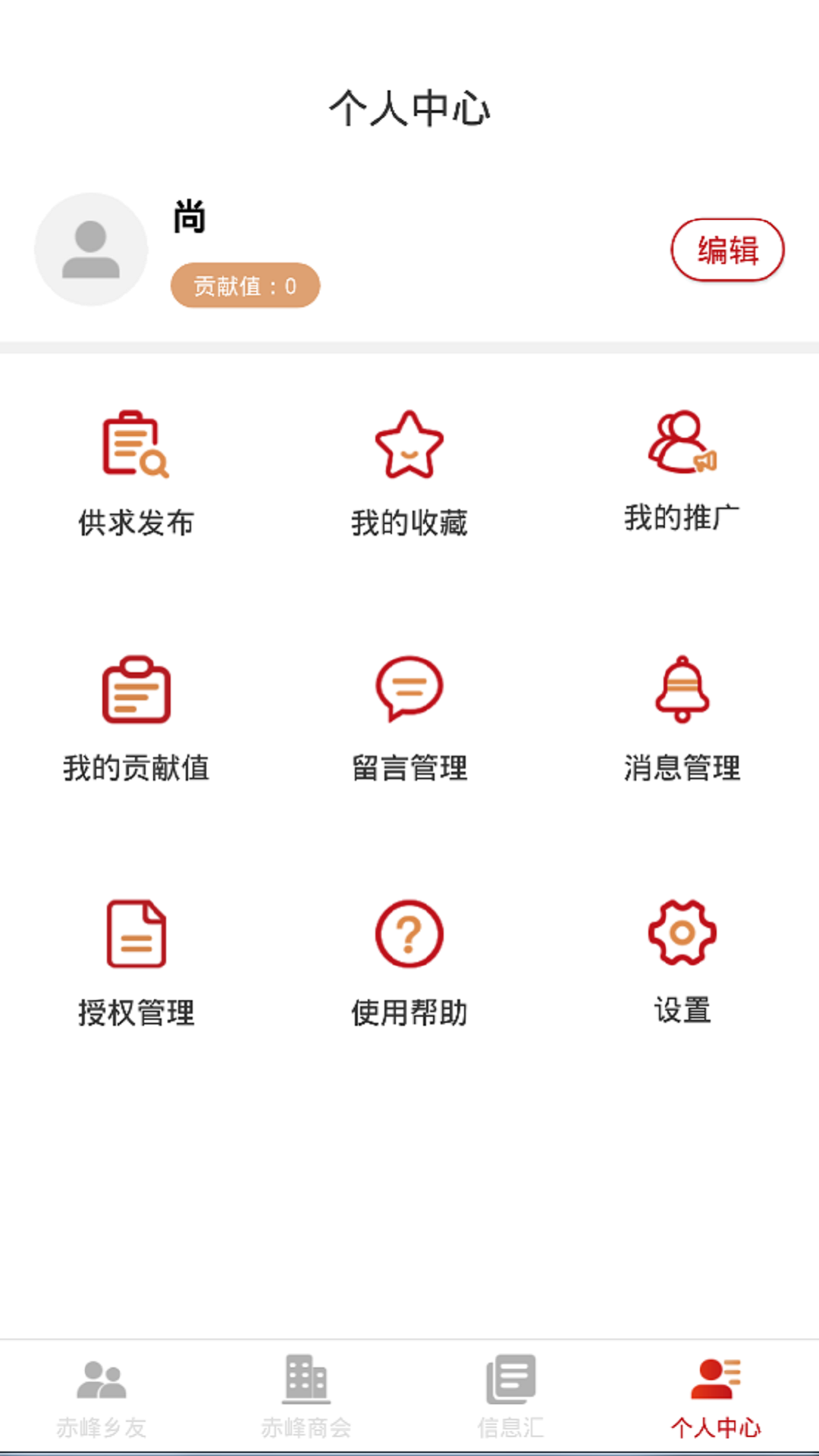Switch to the 赤峰商会 tab

[306, 1398]
